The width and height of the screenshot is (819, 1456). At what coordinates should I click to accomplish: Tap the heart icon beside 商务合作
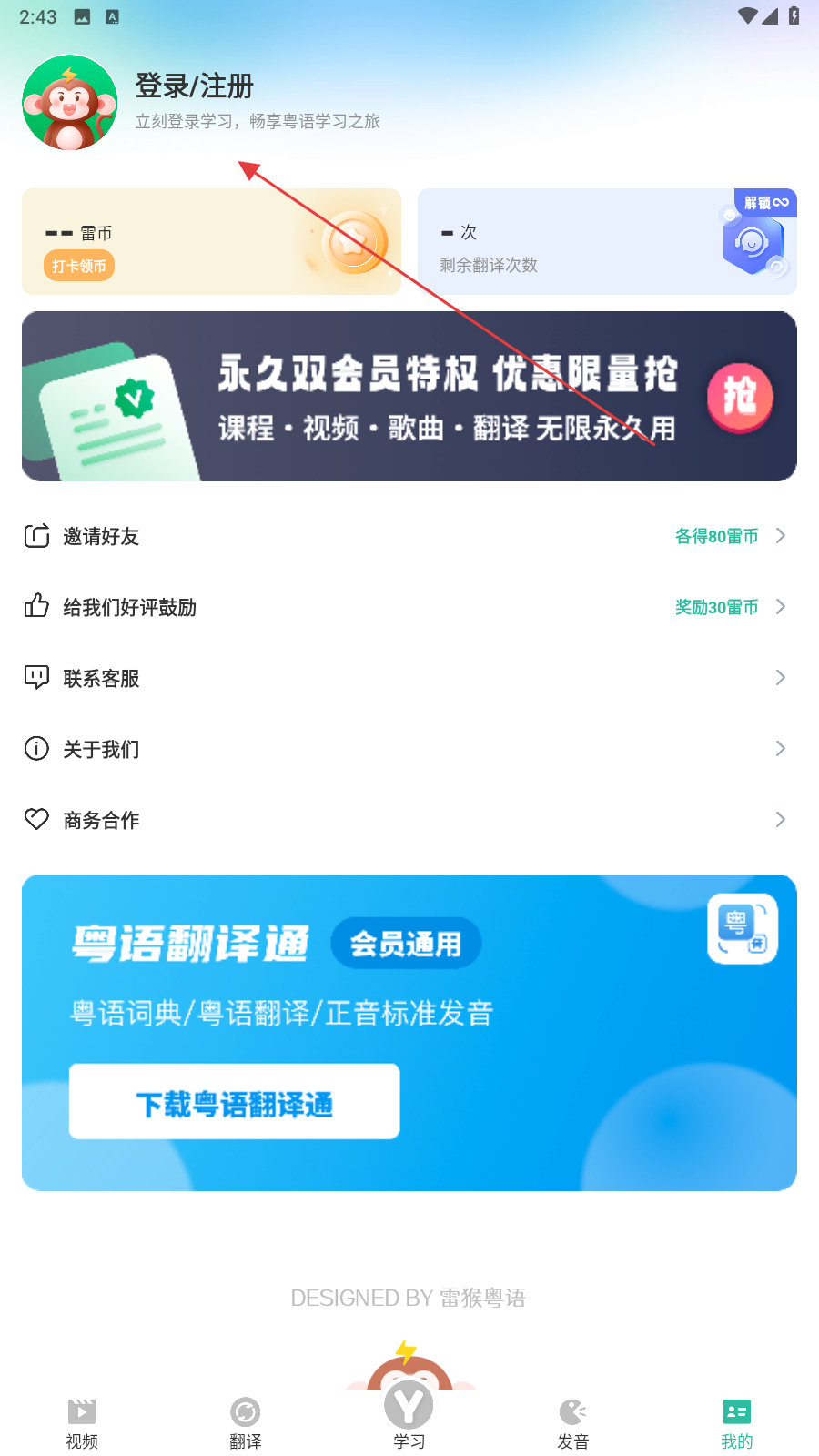(x=35, y=819)
